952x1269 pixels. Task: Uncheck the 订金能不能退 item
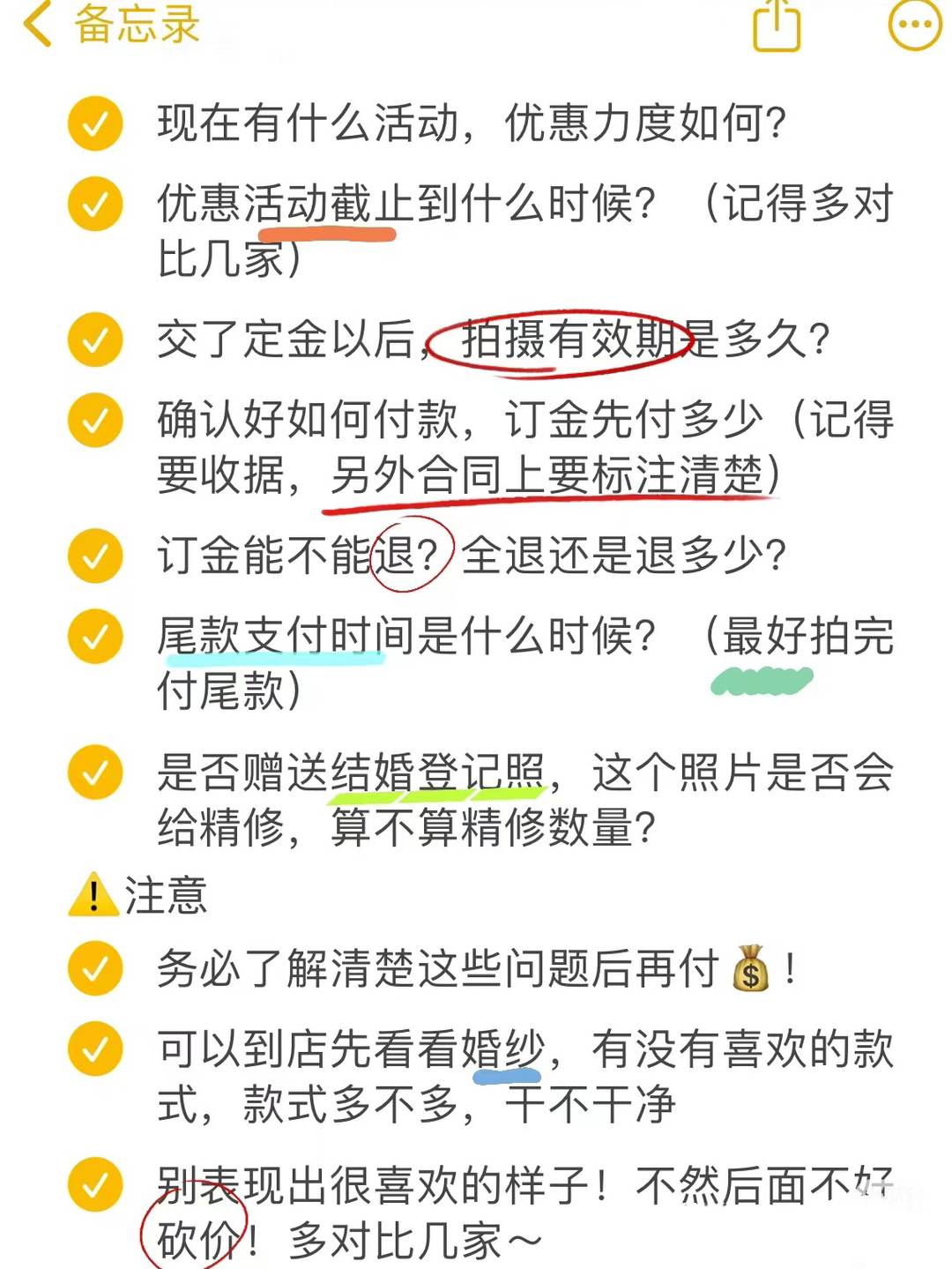click(95, 556)
